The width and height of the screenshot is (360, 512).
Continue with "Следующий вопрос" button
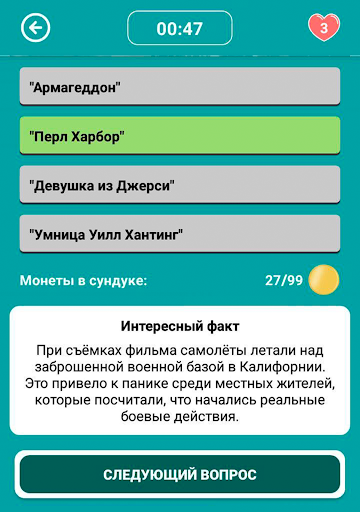180,474
